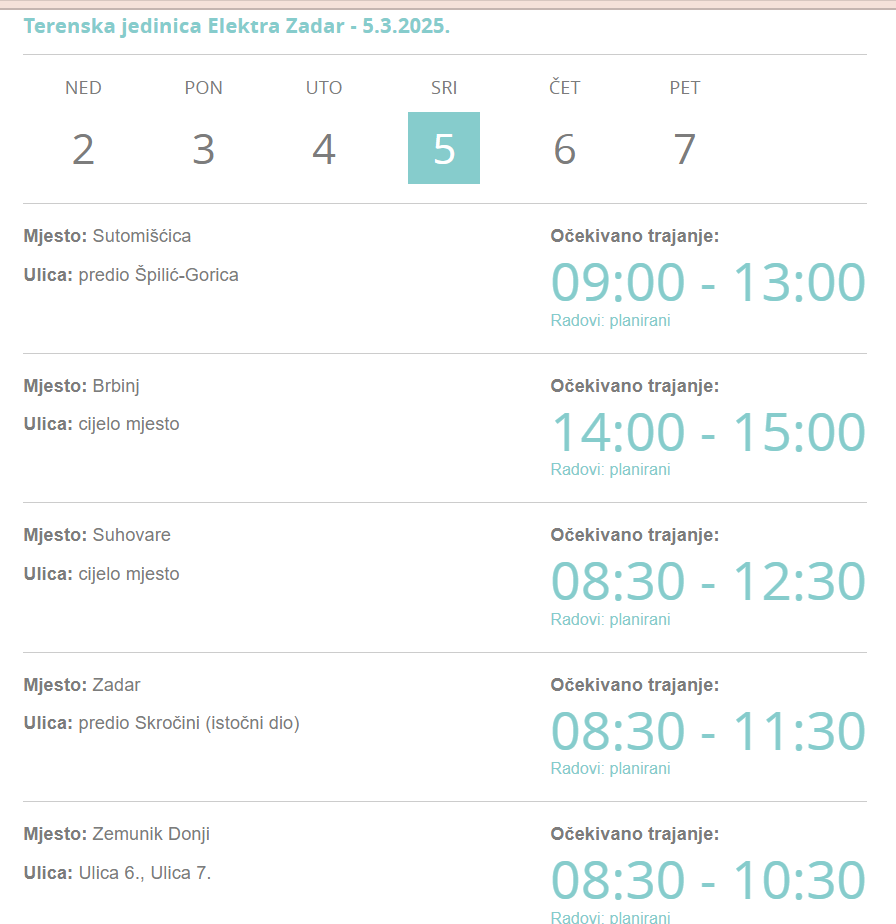This screenshot has width=896, height=924.
Task: Show outages for Tuesday the 4th (UTO)
Action: (324, 148)
